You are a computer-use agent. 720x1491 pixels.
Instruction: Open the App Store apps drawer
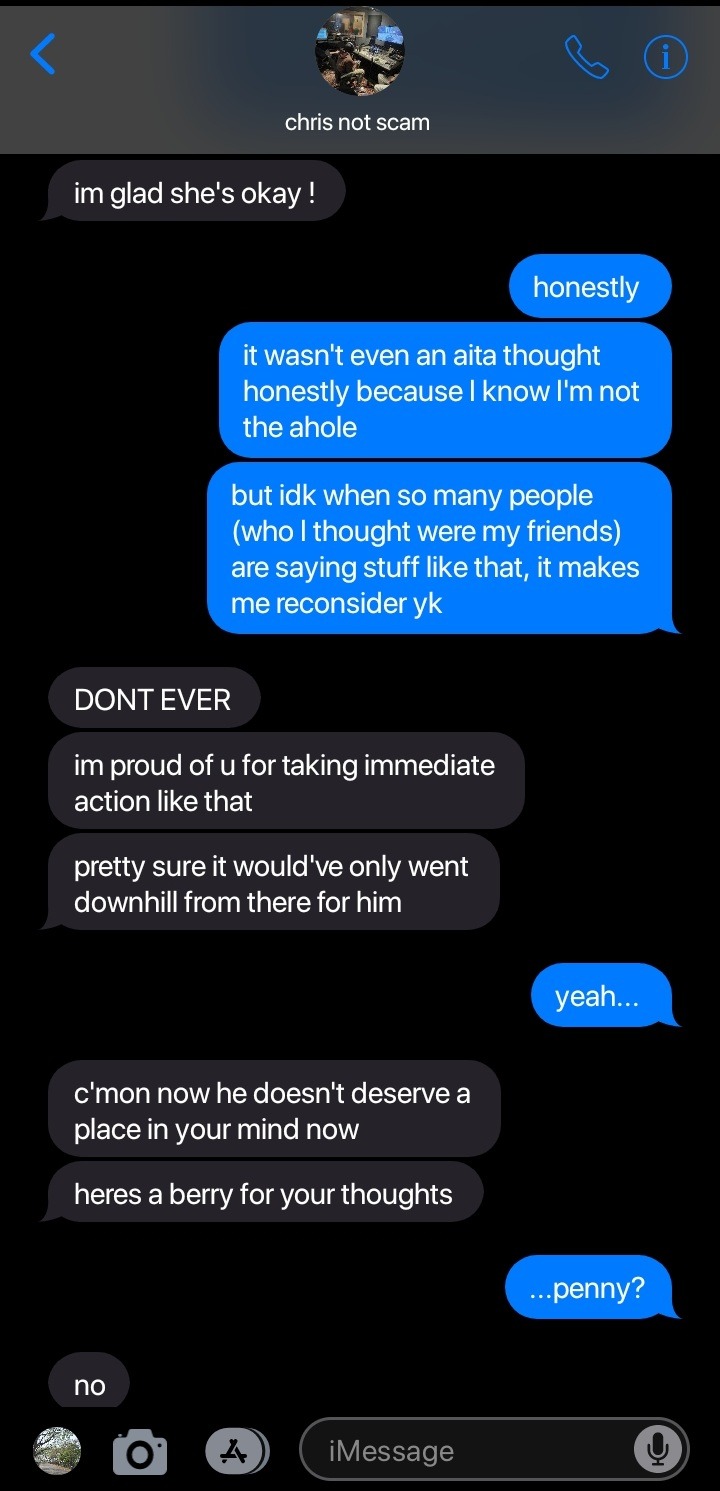pyautogui.click(x=236, y=1450)
